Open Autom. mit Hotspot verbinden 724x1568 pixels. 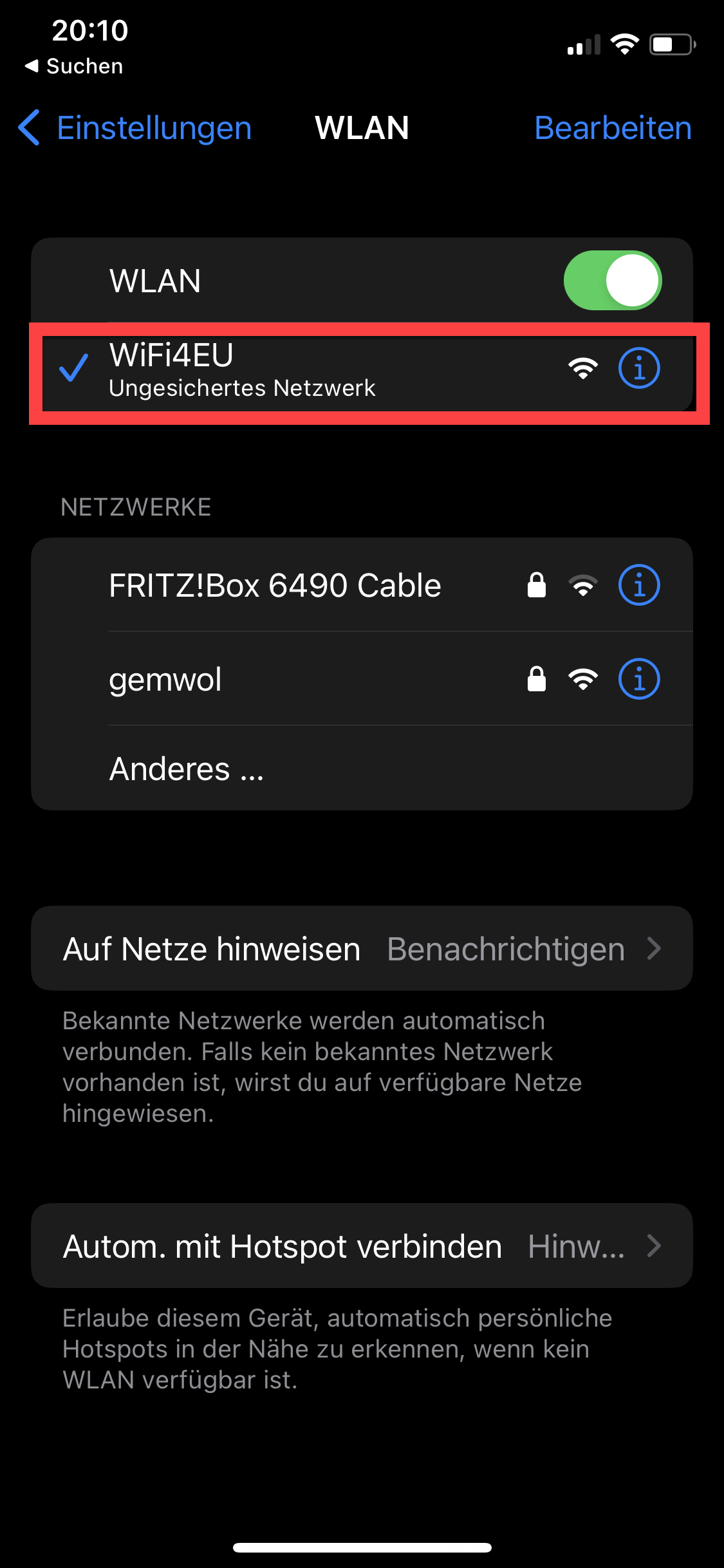(362, 1246)
